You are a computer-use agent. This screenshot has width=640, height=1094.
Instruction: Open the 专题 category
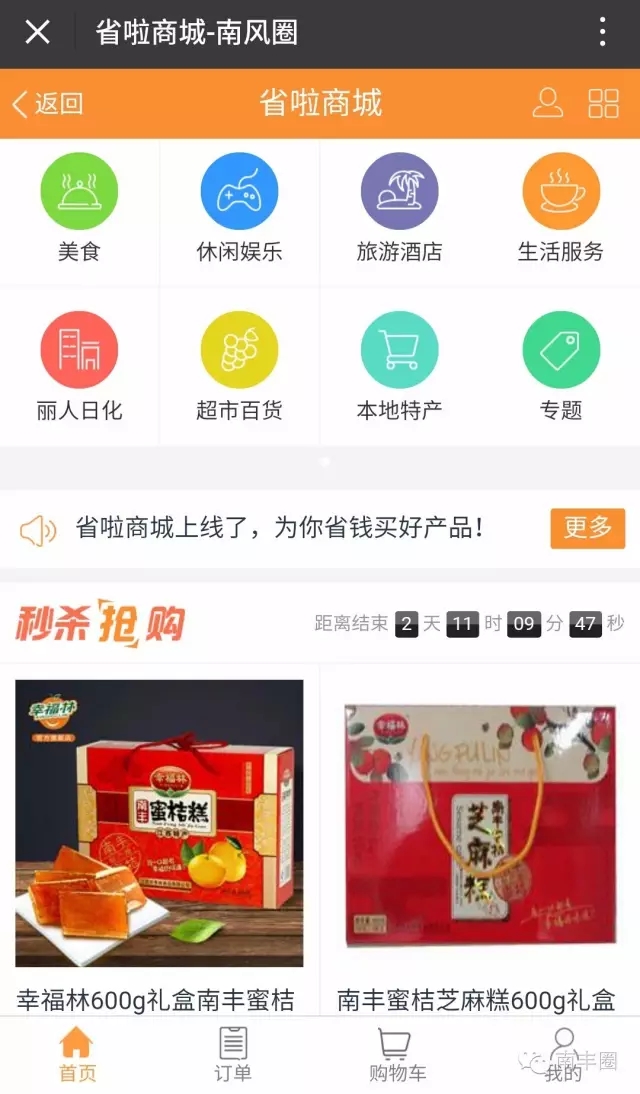click(561, 366)
